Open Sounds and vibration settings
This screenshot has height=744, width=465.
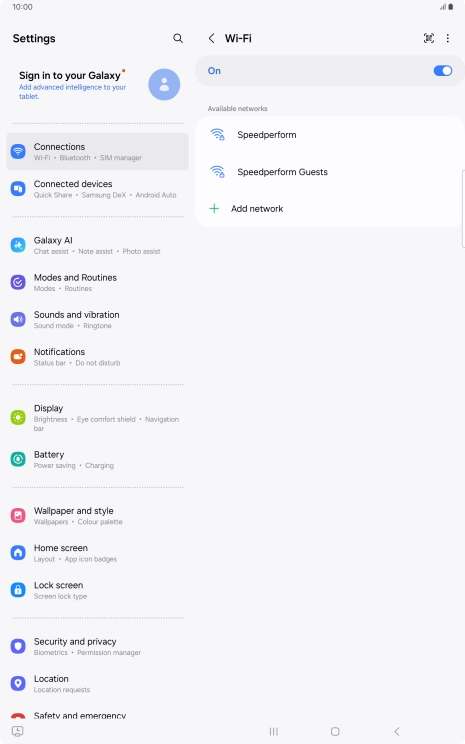click(97, 320)
